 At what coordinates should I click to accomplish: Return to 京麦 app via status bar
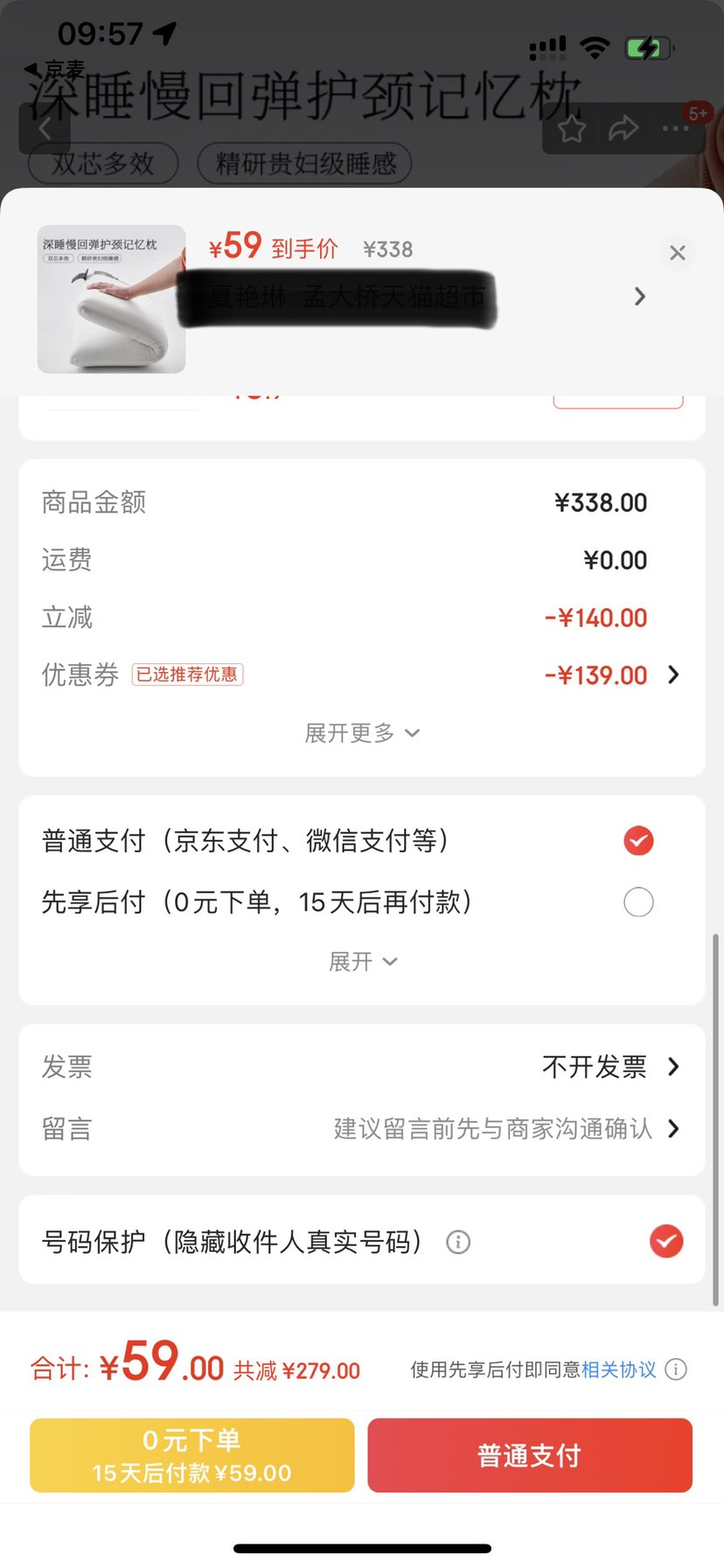tap(54, 68)
